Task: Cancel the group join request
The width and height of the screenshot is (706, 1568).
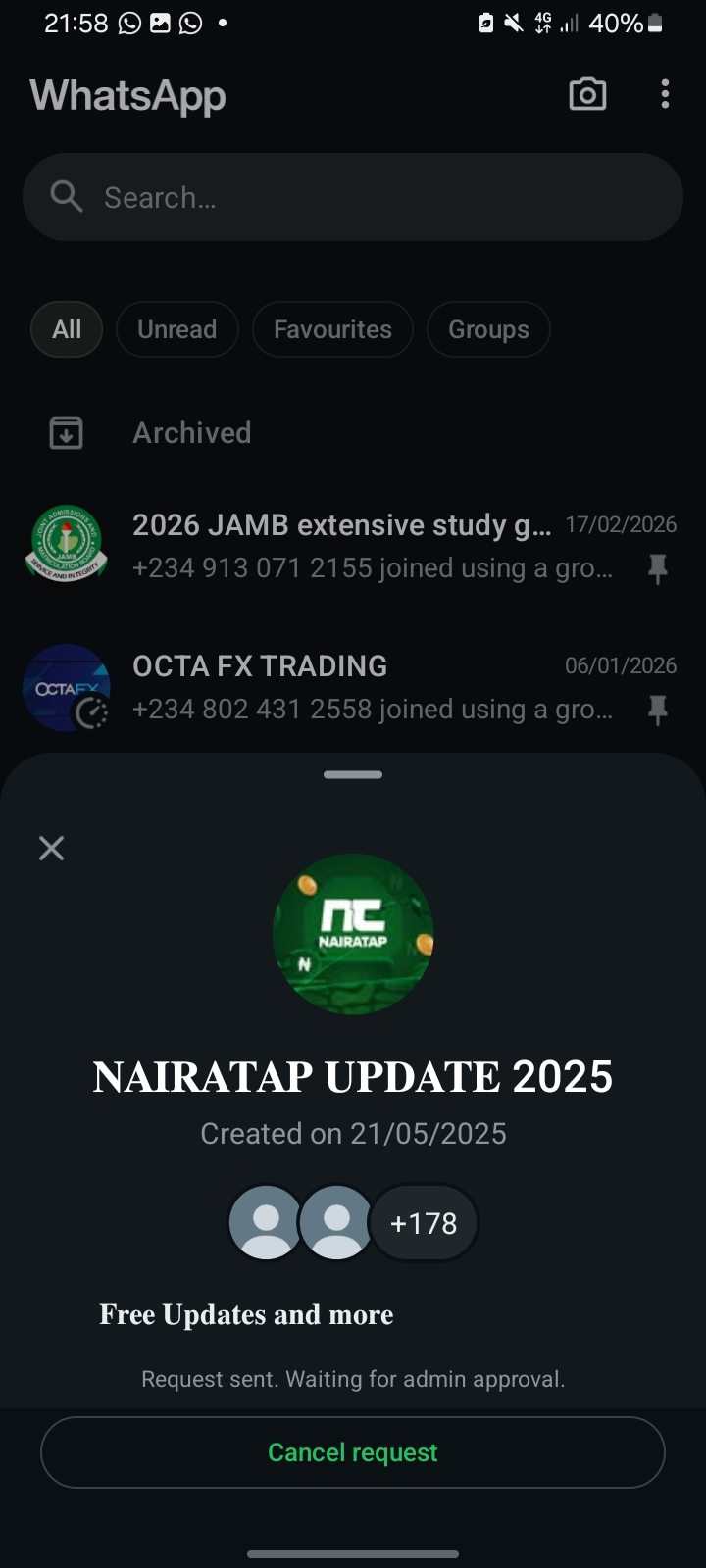Action: (x=353, y=1452)
